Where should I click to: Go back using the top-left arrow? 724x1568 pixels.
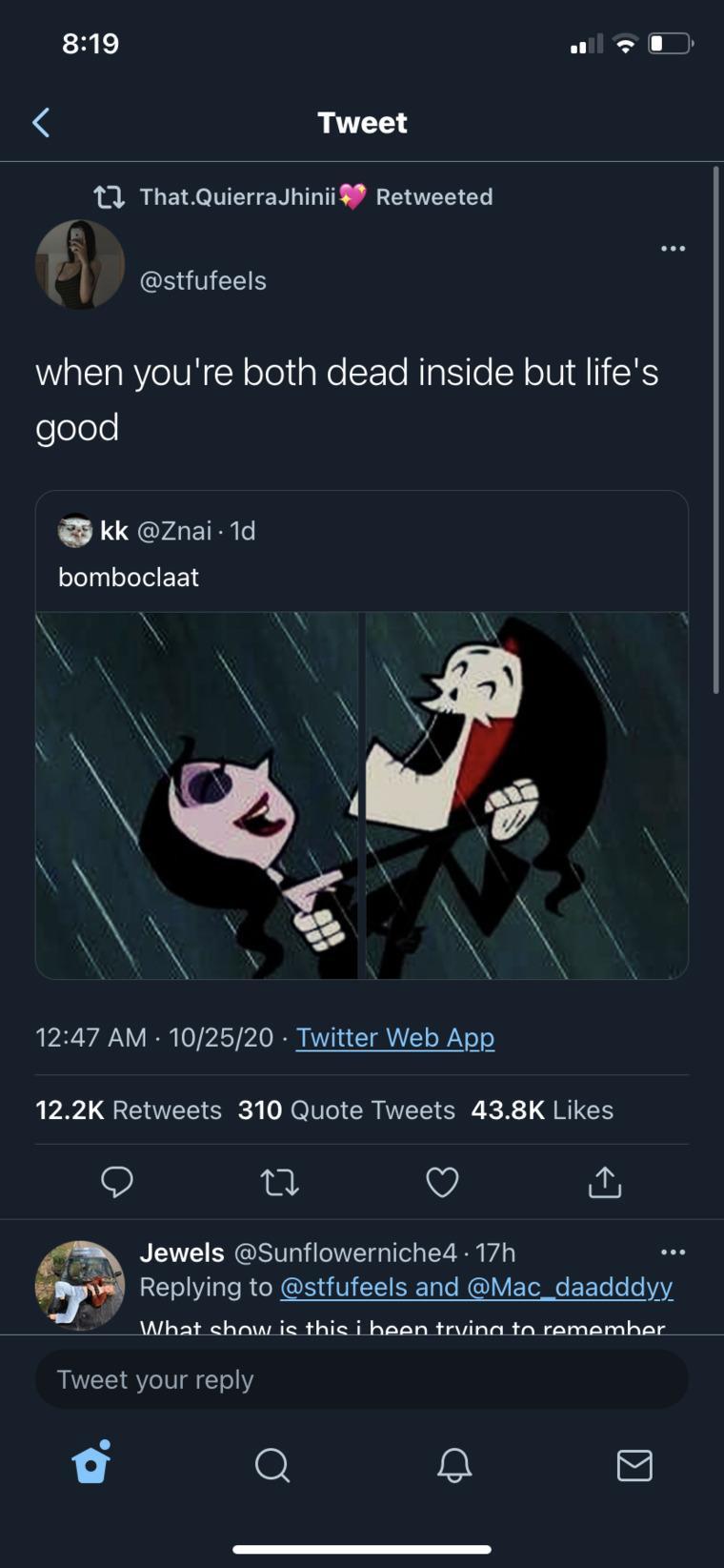pos(41,123)
